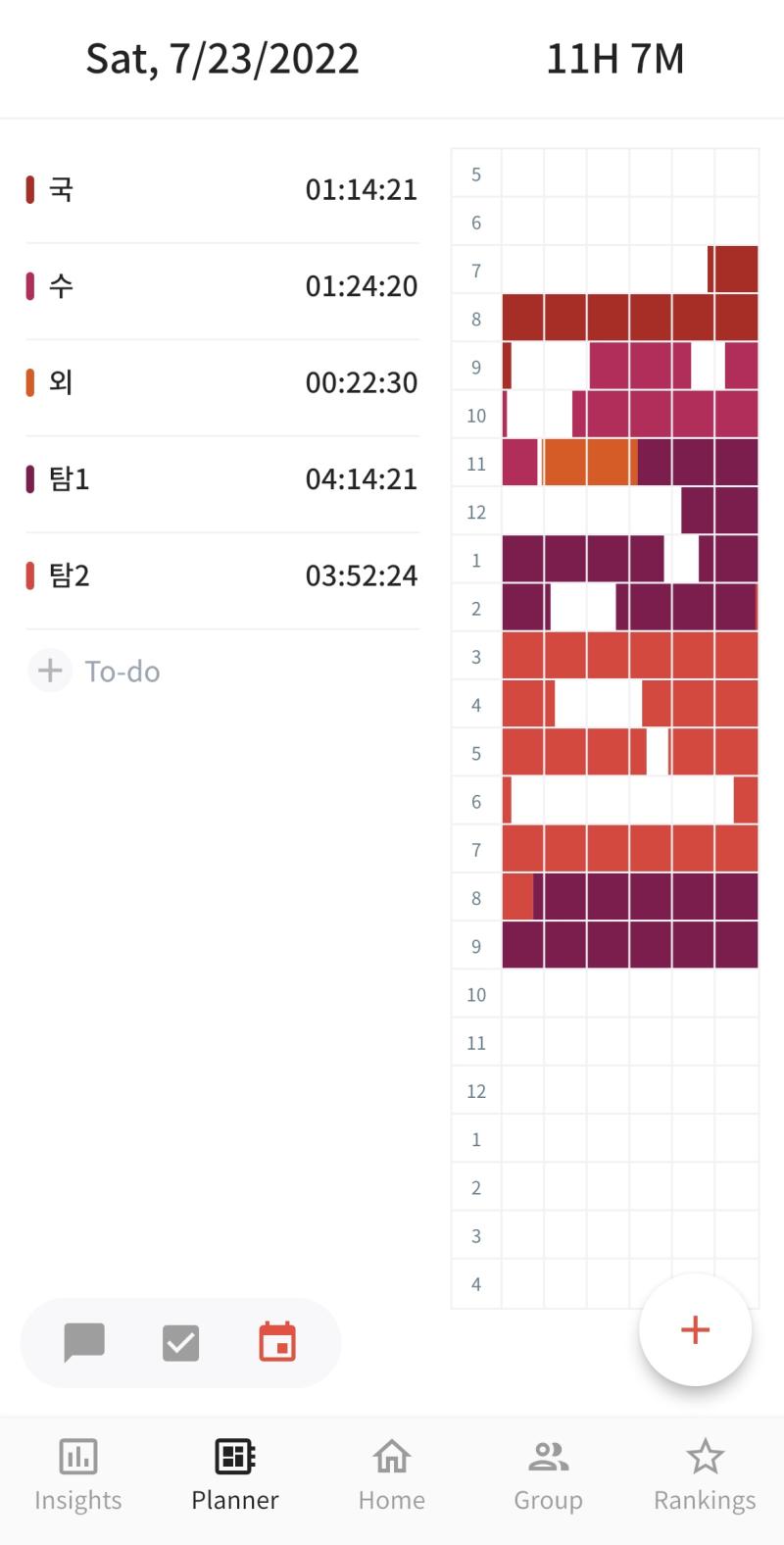Screen dimensions: 784x1545
Task: Select the red calendar view icon
Action: pos(277,1342)
